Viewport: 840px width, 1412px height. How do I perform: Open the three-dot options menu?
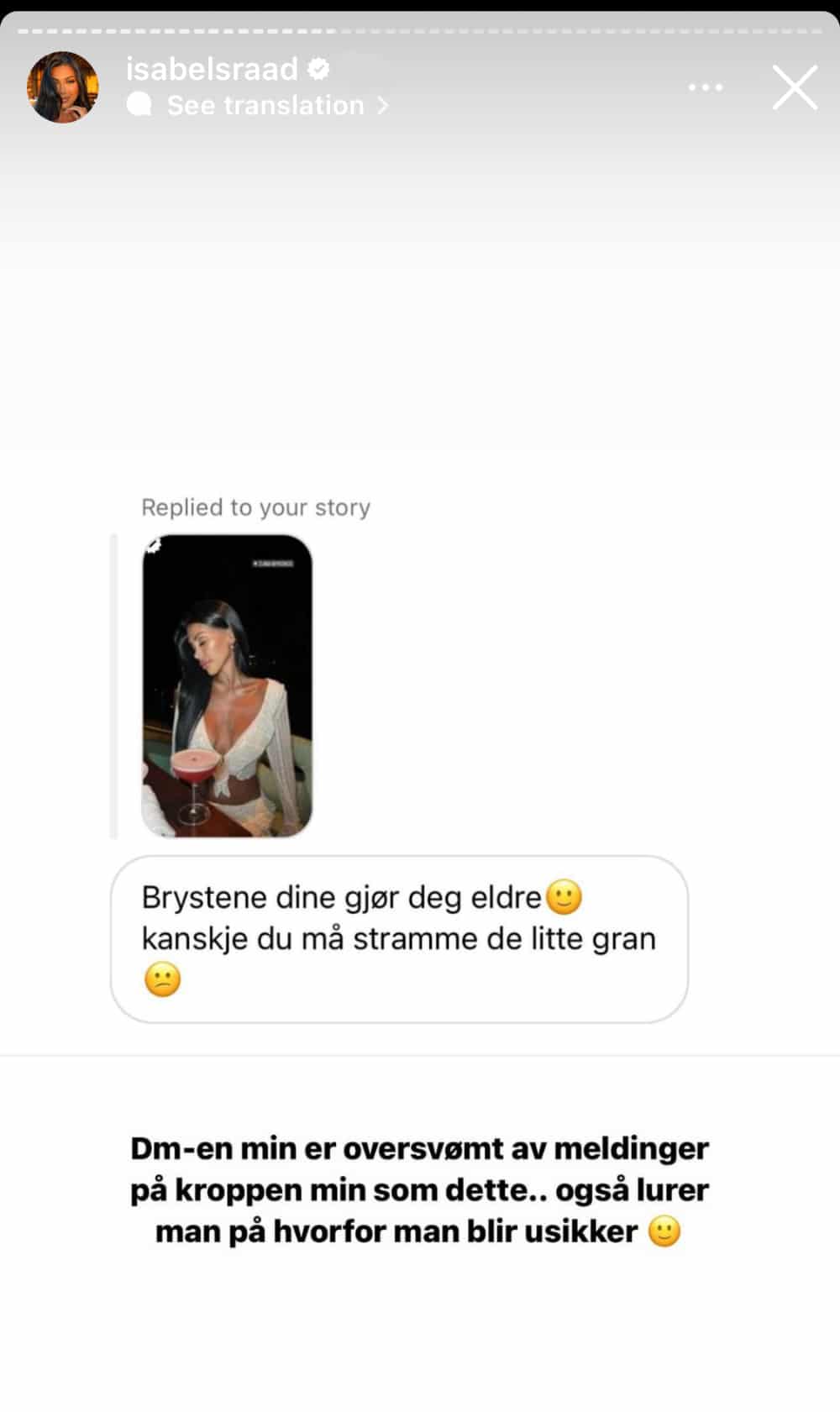706,87
